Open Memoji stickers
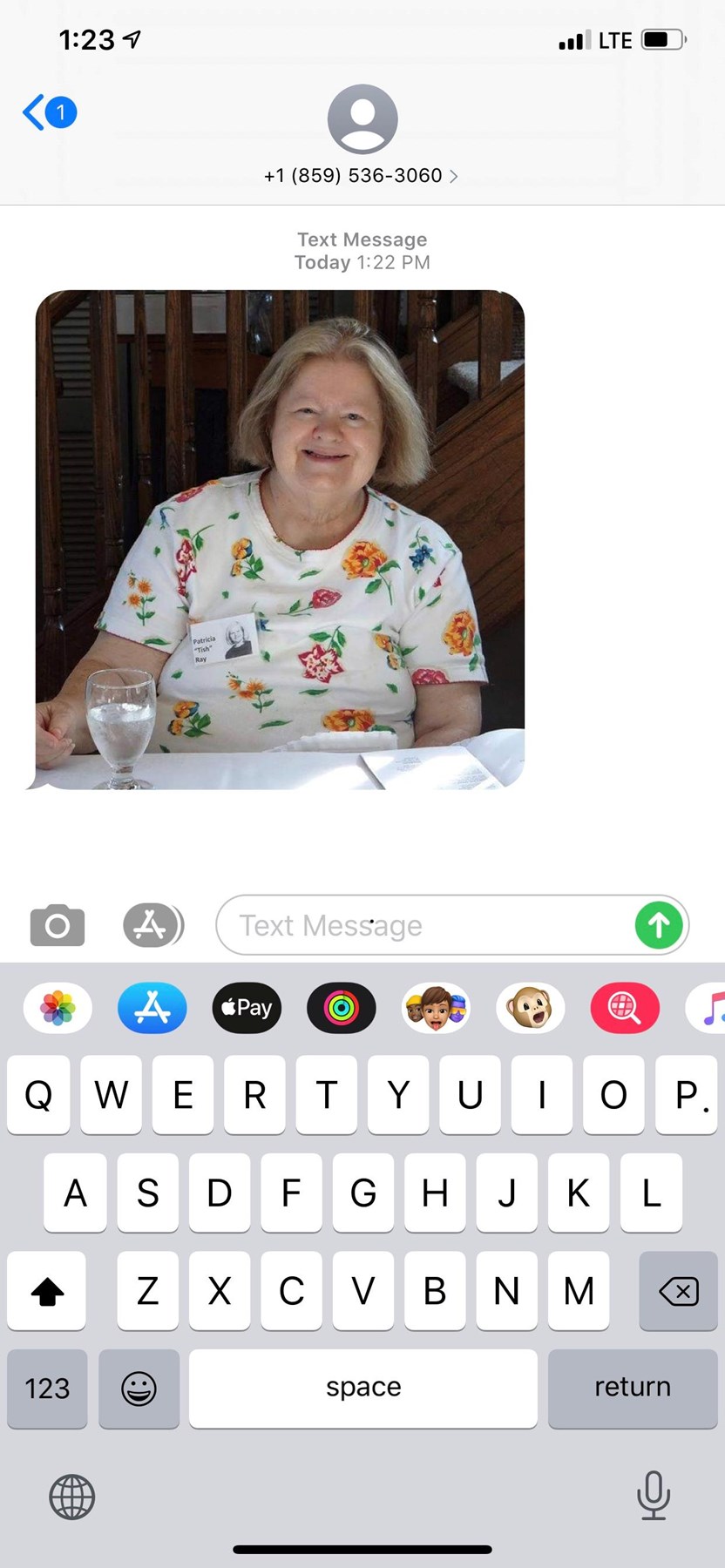The width and height of the screenshot is (725, 1568). click(436, 1008)
